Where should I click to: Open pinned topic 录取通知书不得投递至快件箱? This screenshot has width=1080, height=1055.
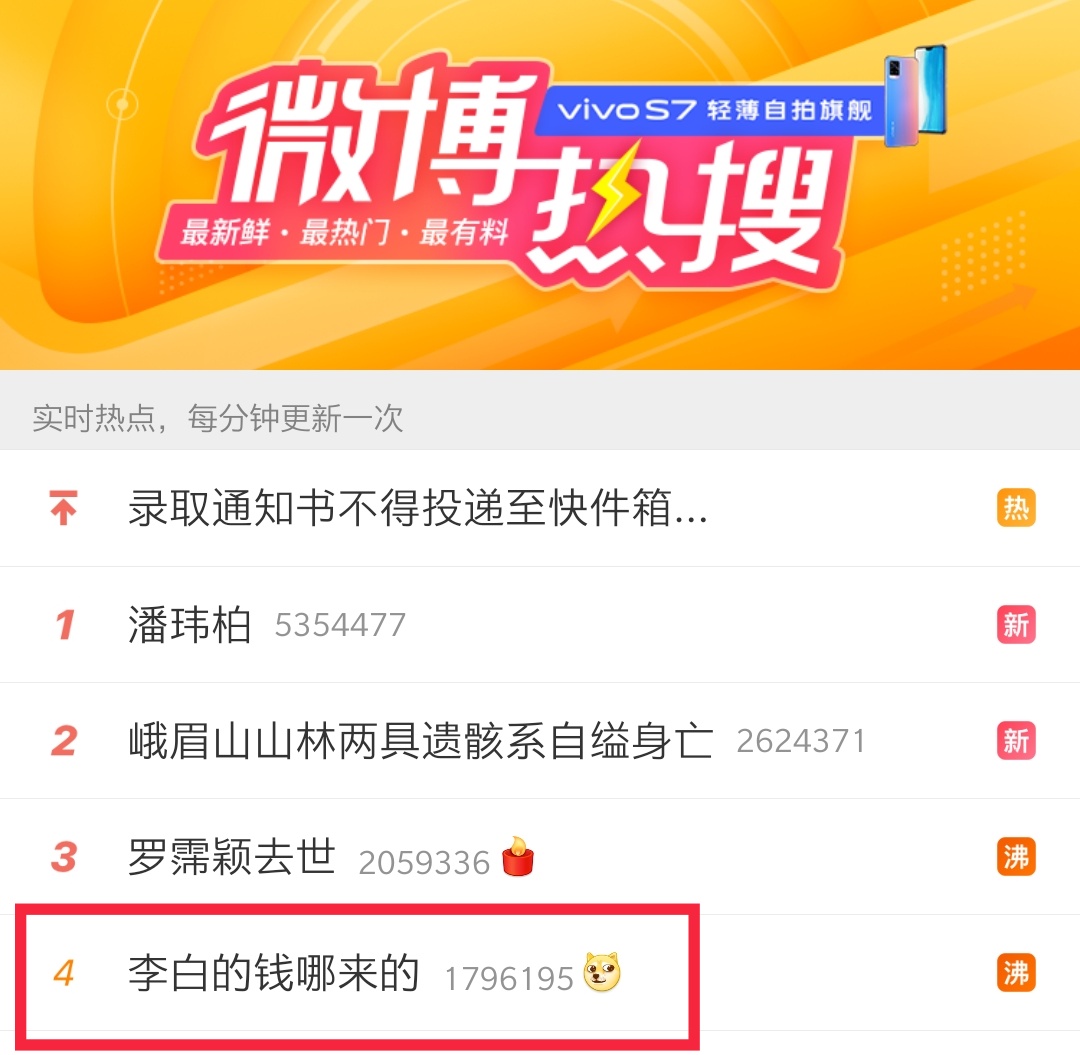pos(418,510)
